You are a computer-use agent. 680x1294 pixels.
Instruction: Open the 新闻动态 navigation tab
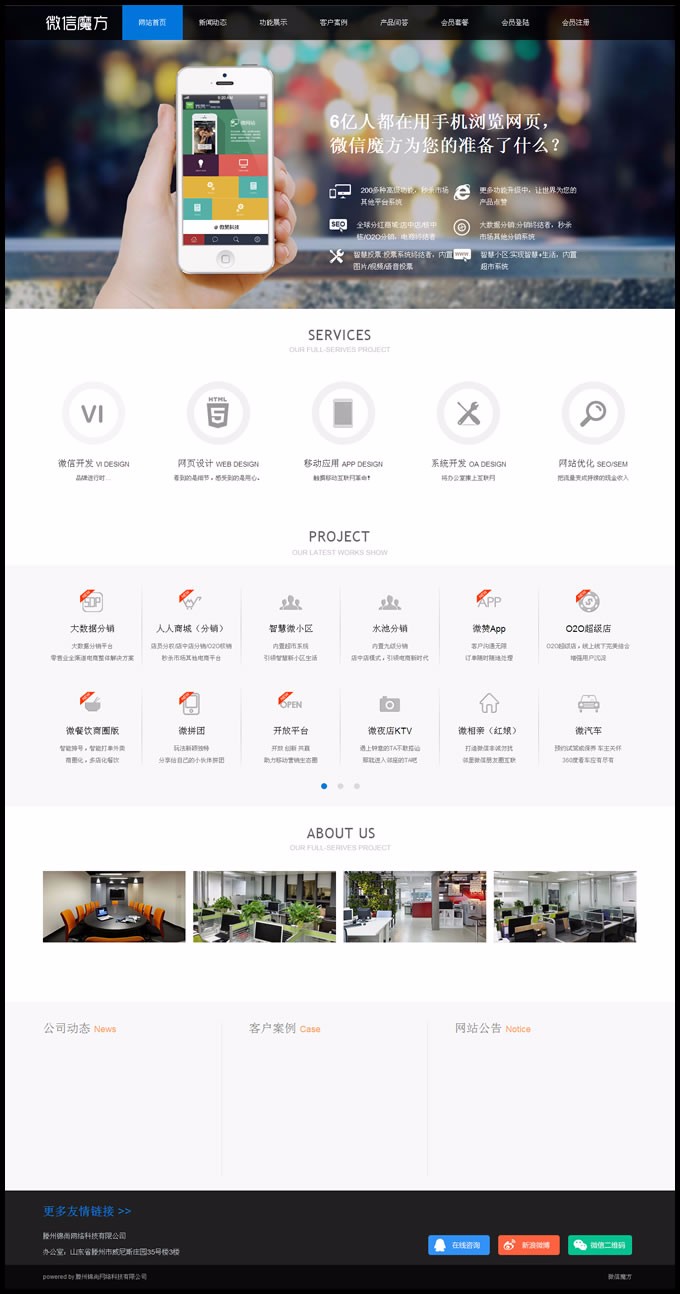click(212, 22)
